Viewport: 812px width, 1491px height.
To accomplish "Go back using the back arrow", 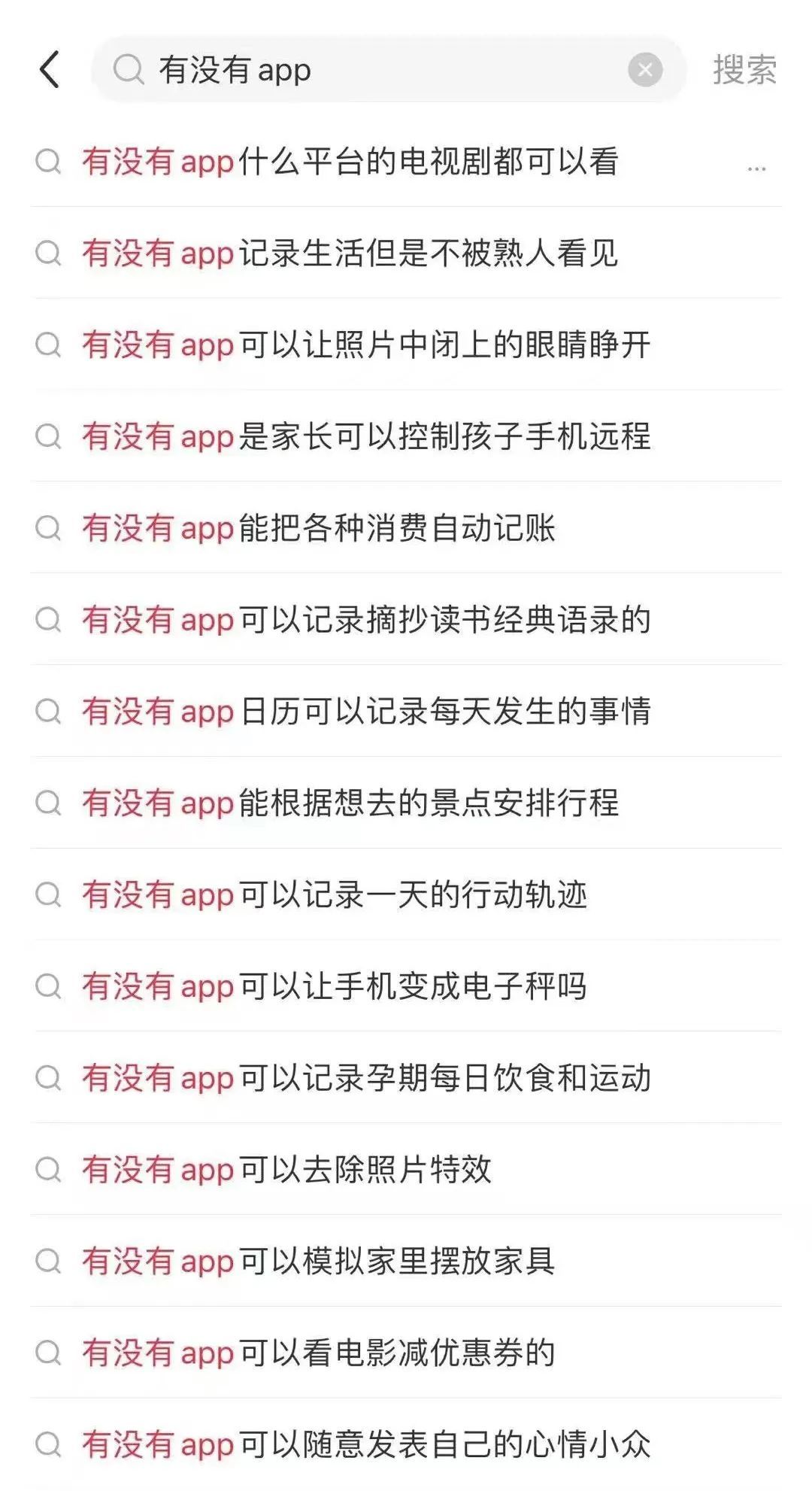I will pyautogui.click(x=50, y=70).
